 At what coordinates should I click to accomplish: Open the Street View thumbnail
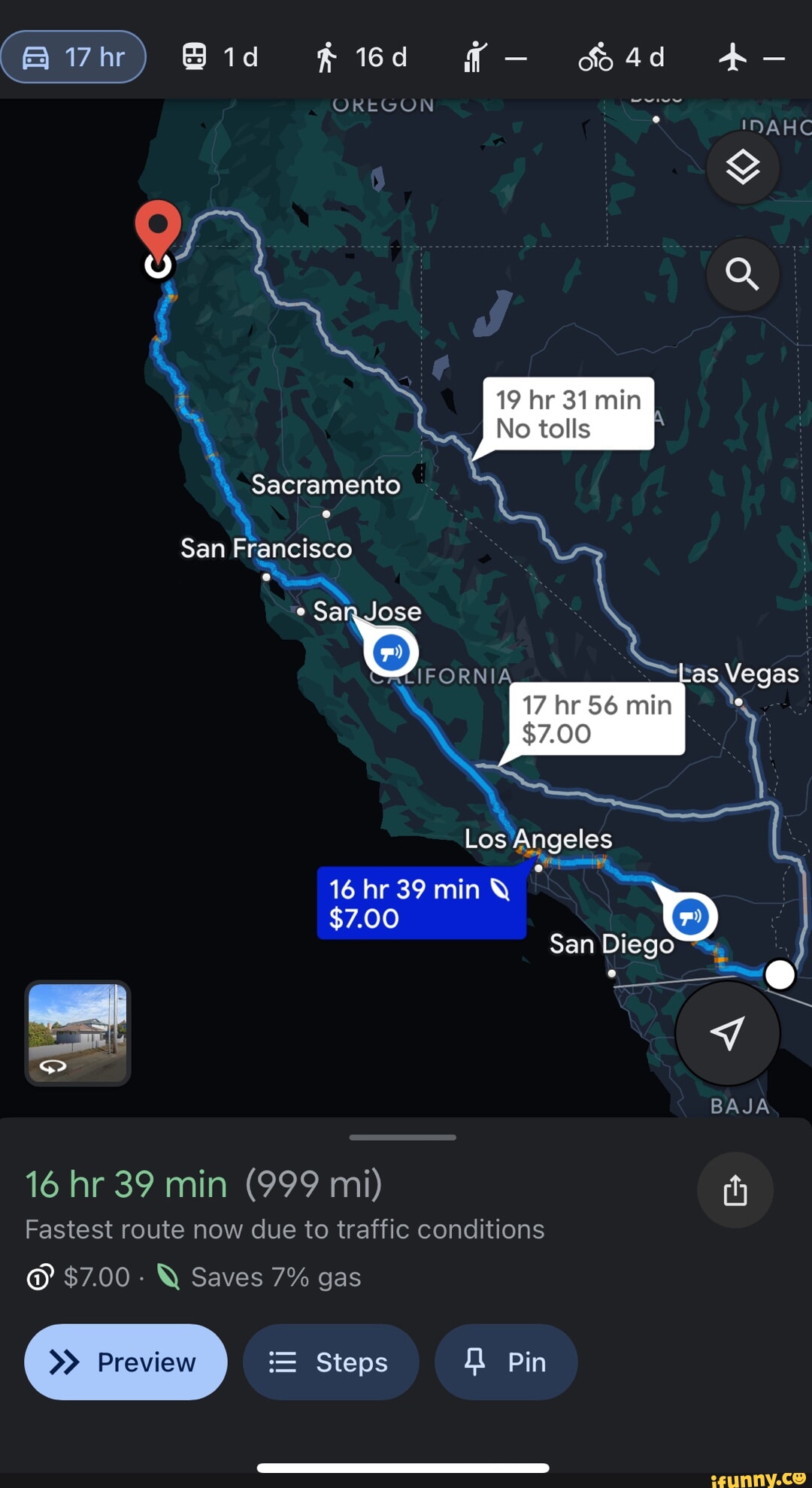point(78,1032)
